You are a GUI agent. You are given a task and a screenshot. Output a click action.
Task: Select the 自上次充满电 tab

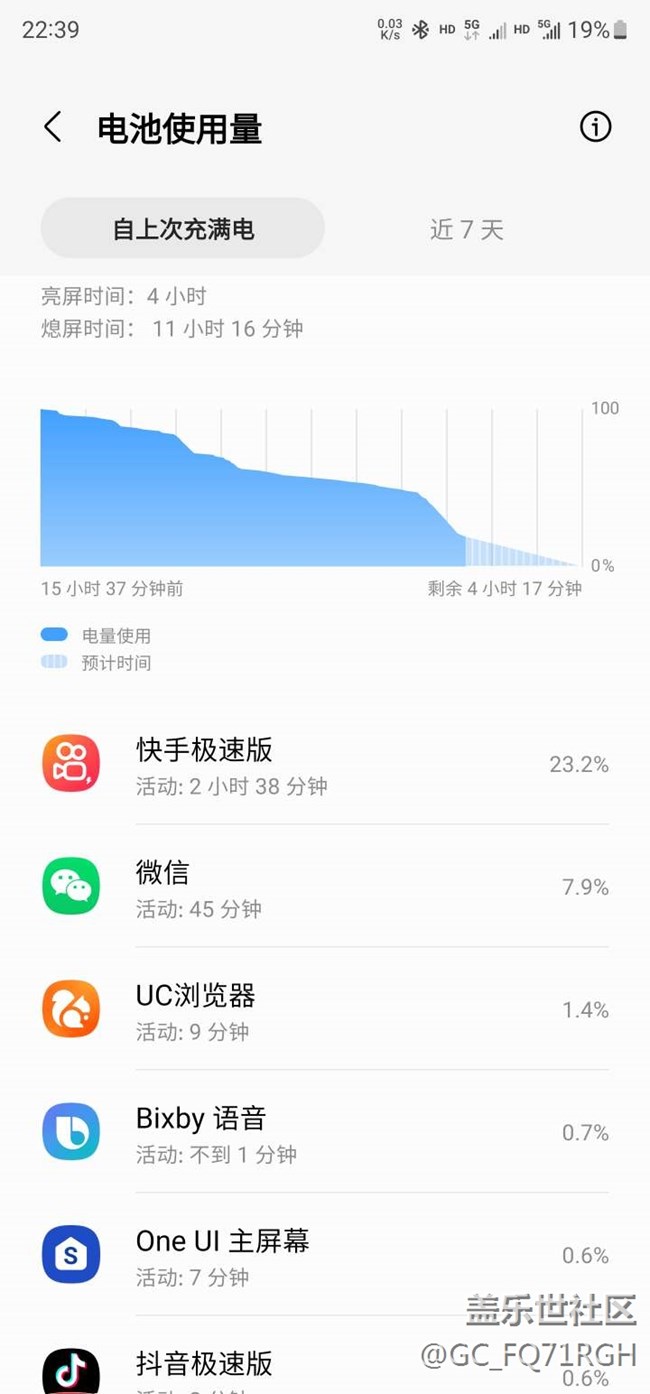point(183,229)
